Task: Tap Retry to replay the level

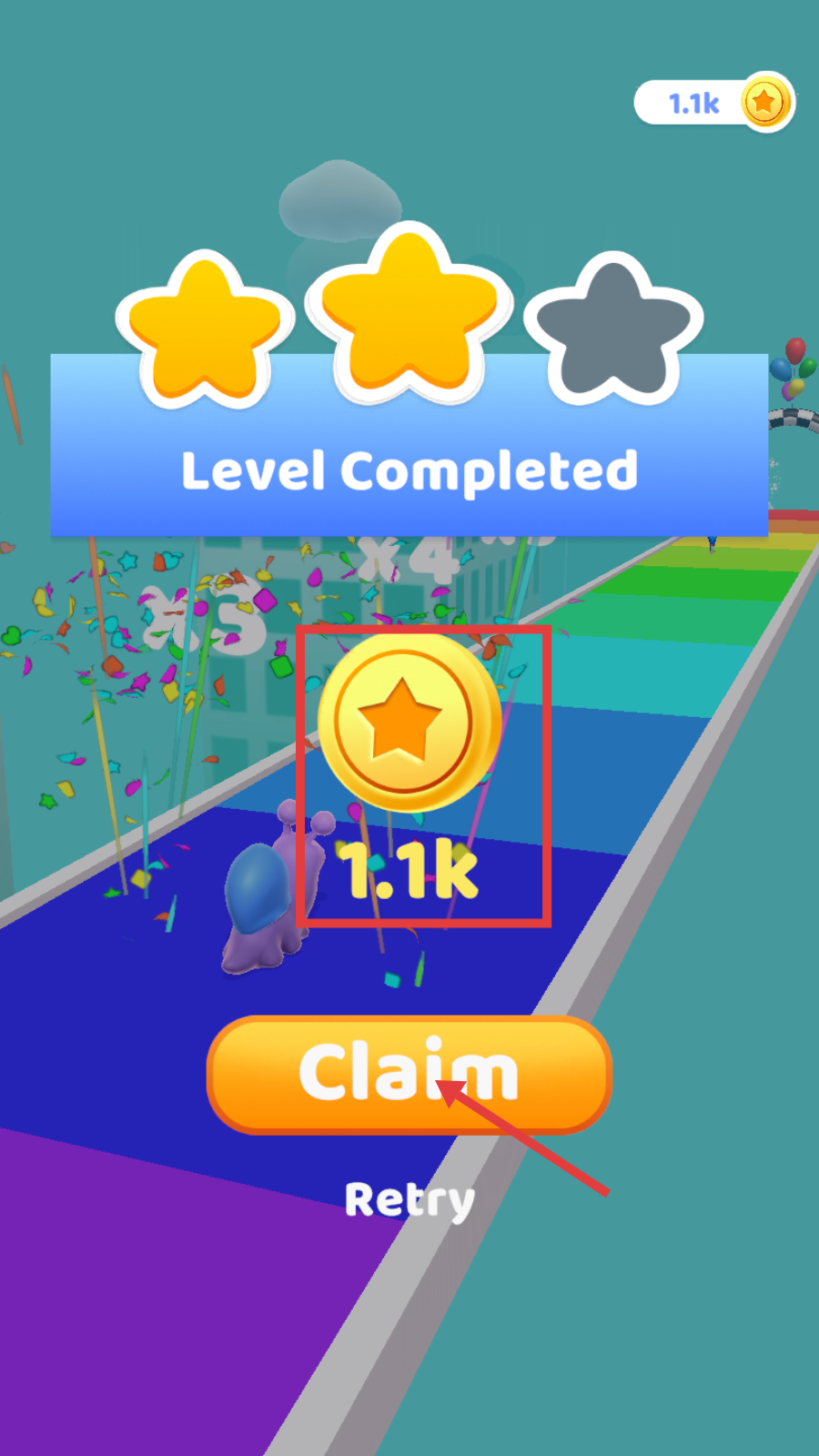Action: click(x=409, y=1200)
